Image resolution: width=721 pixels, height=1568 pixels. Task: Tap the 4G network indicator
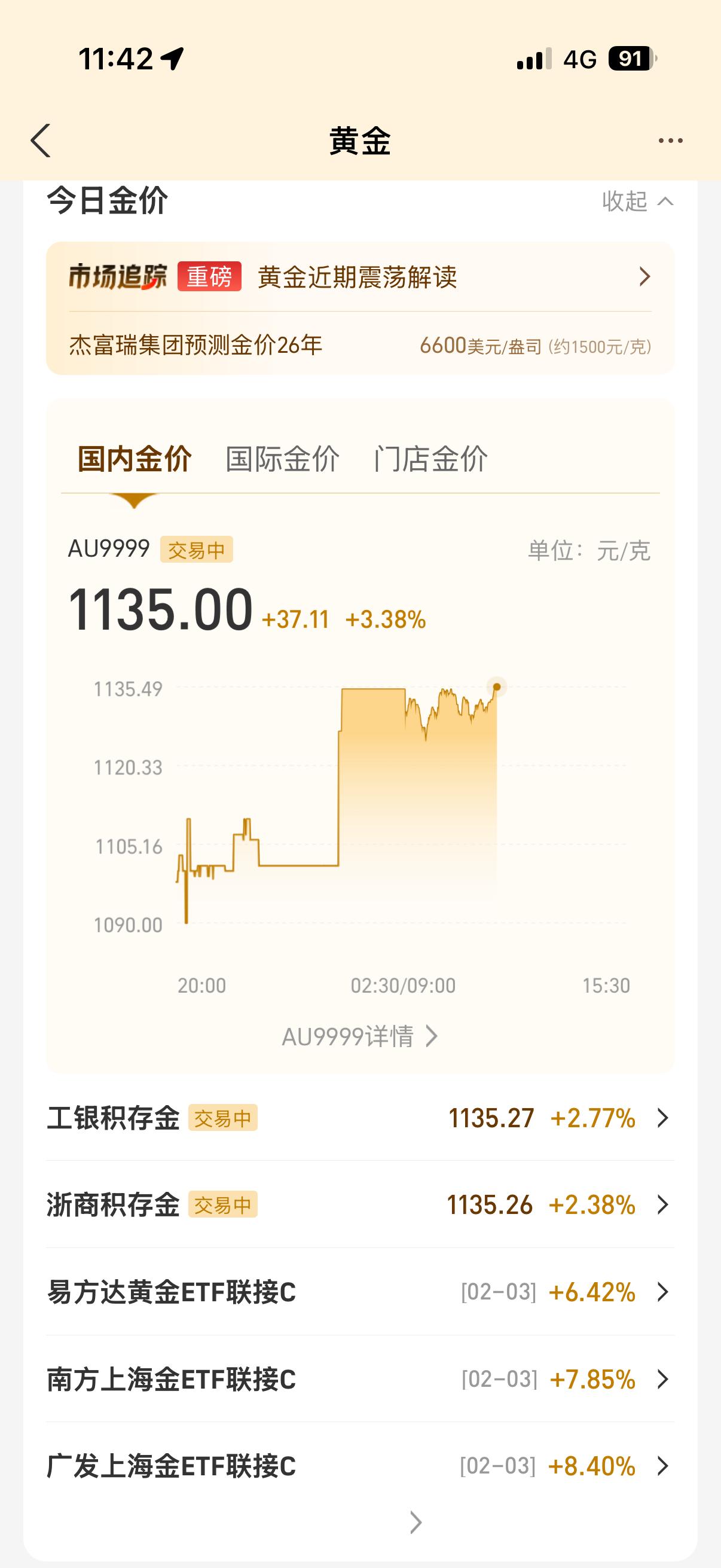pyautogui.click(x=581, y=58)
